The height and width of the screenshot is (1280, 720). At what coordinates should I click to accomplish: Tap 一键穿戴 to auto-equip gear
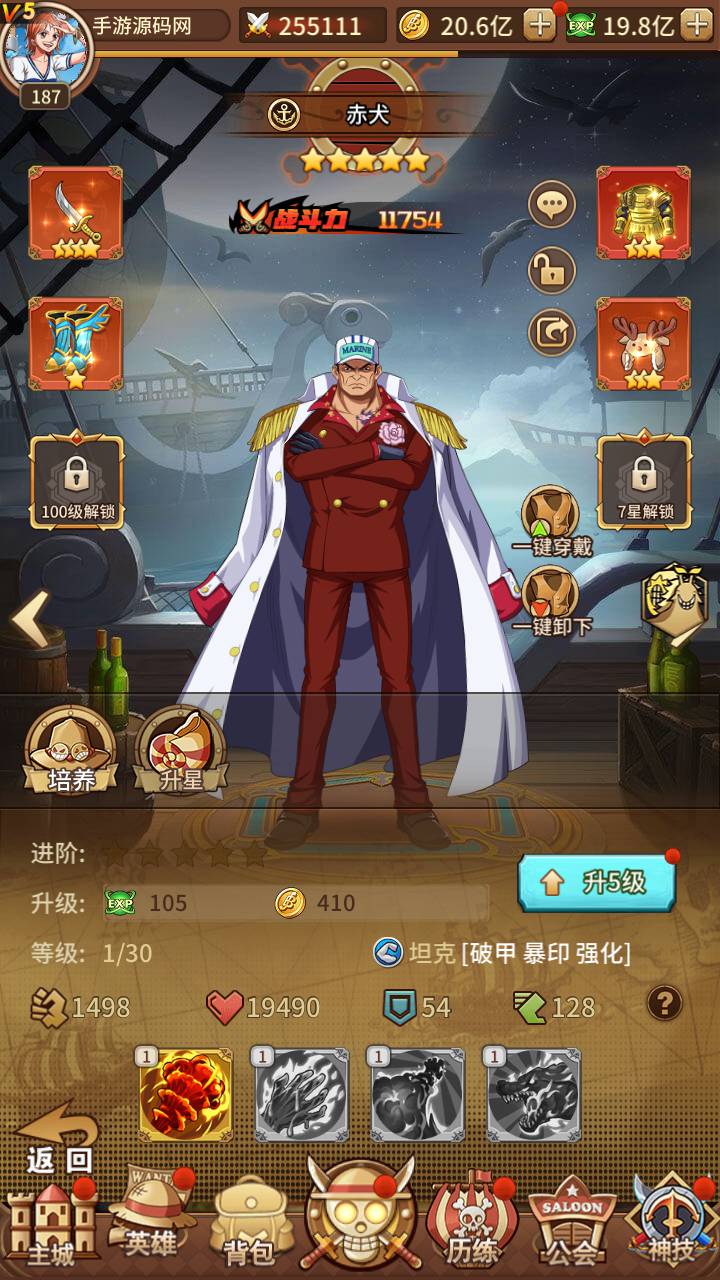pyautogui.click(x=551, y=519)
